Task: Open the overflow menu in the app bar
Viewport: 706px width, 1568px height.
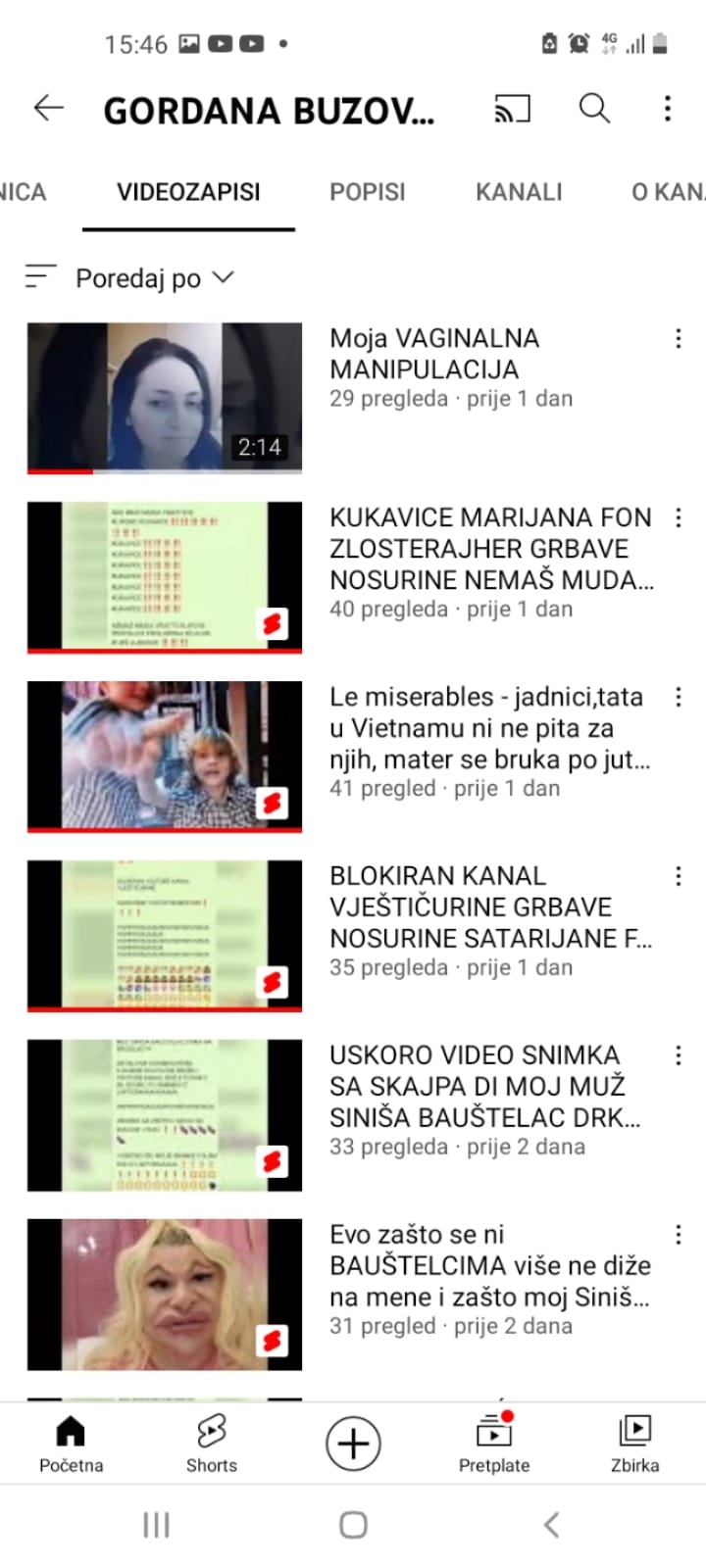Action: [x=668, y=108]
